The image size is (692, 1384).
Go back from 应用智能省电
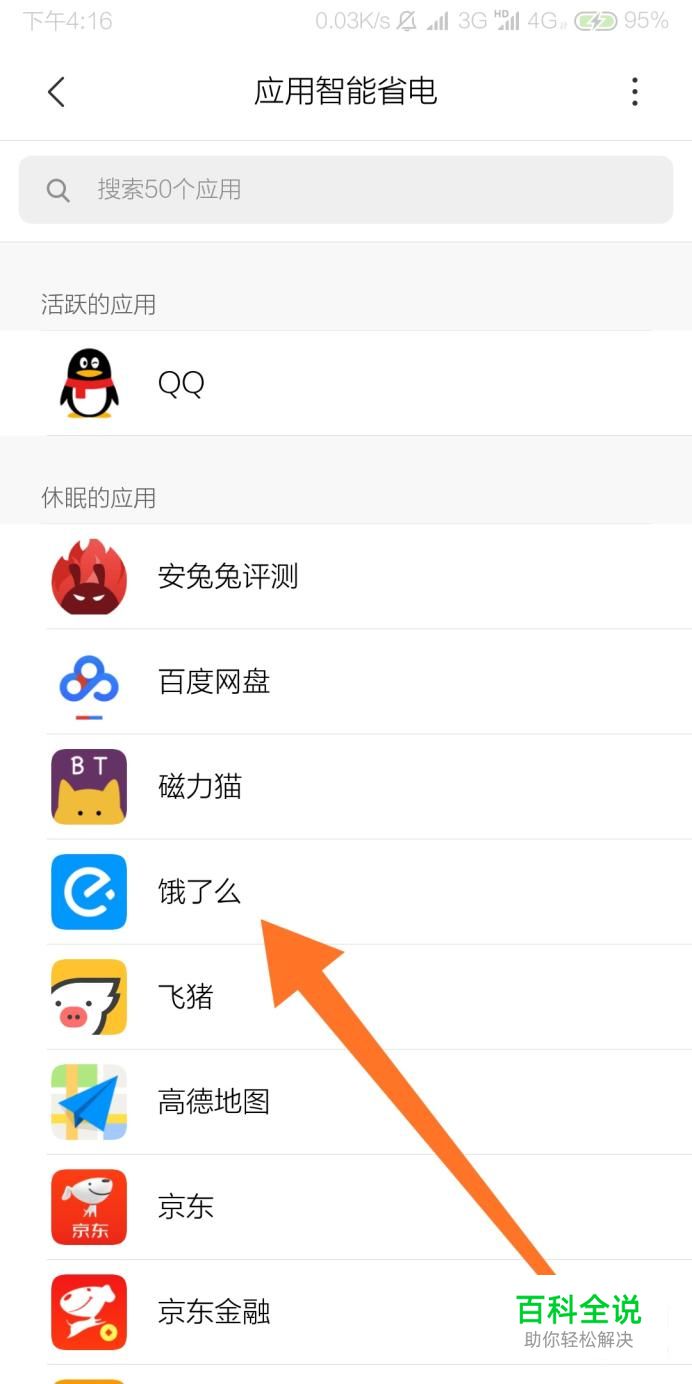[56, 92]
